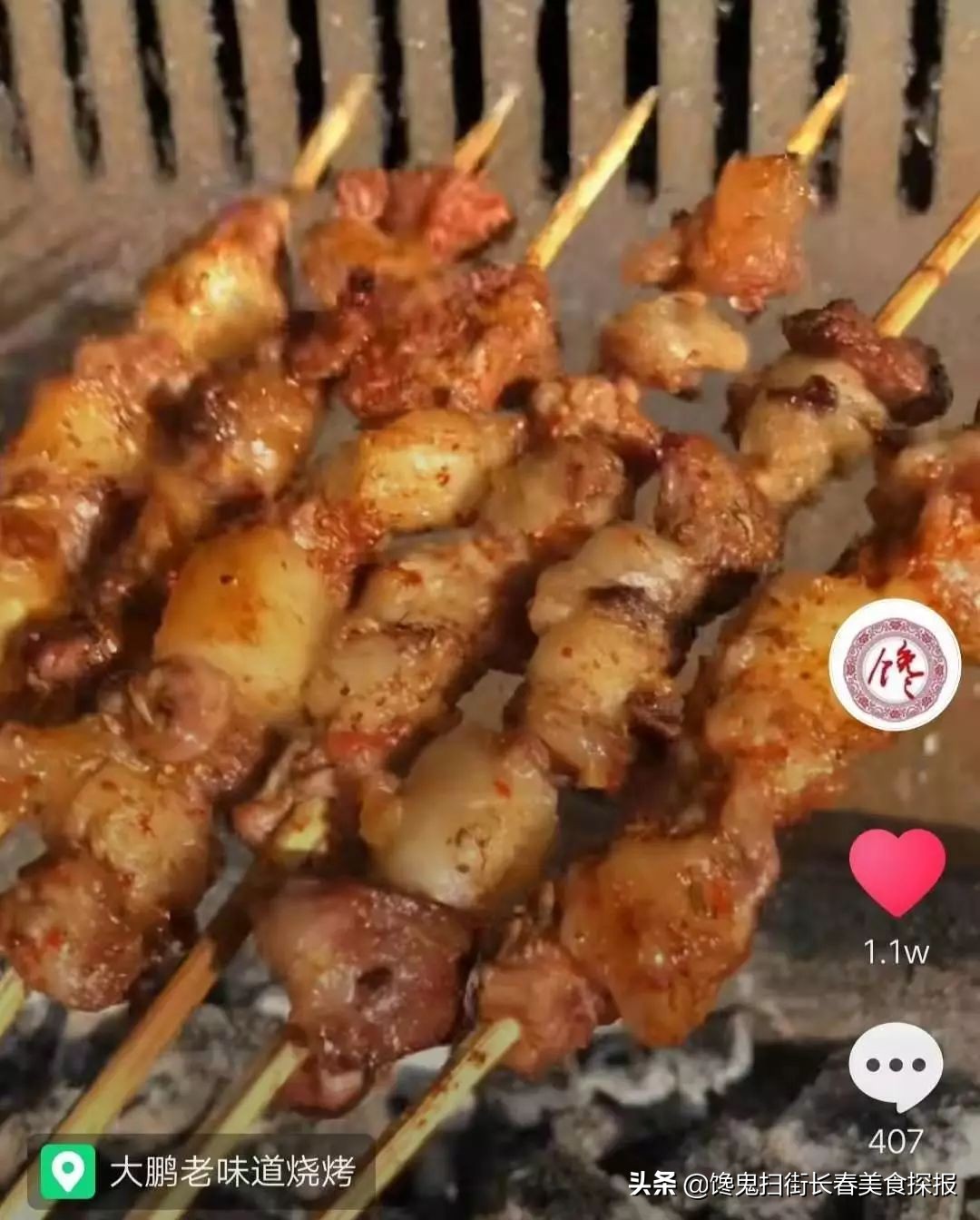
Task: Open the comments on this video
Action: point(896,1067)
